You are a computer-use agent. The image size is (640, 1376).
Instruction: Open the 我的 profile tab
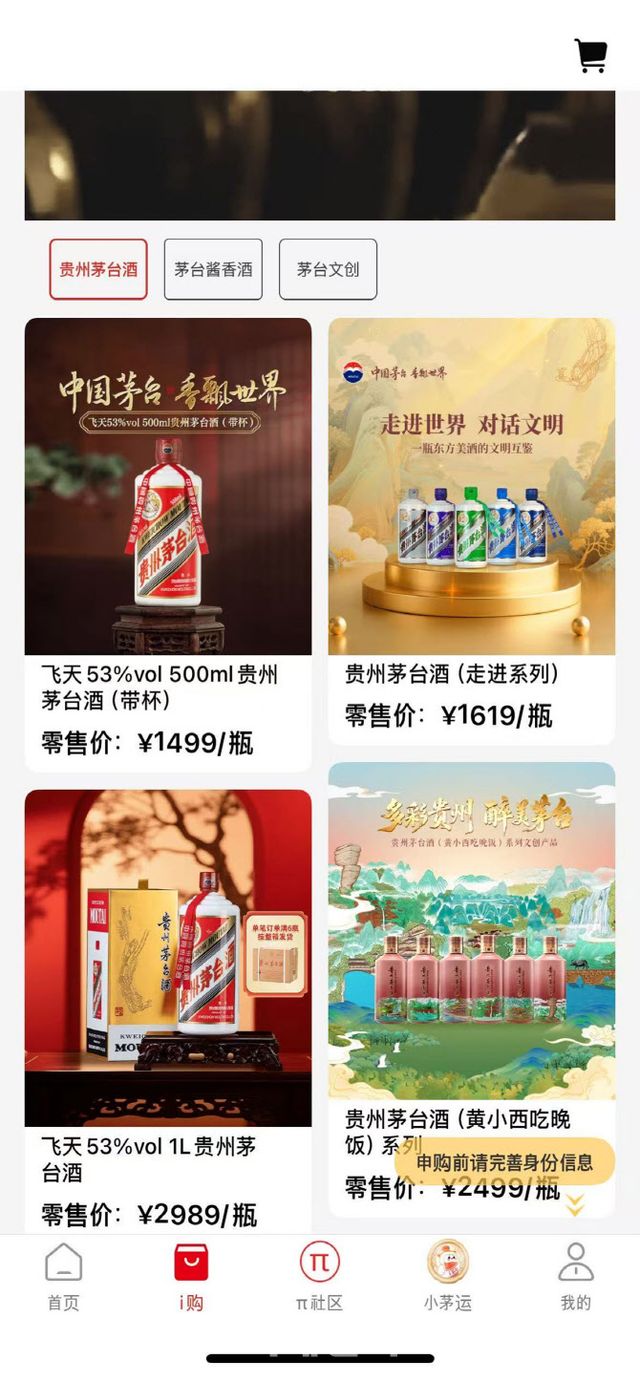pos(575,1277)
